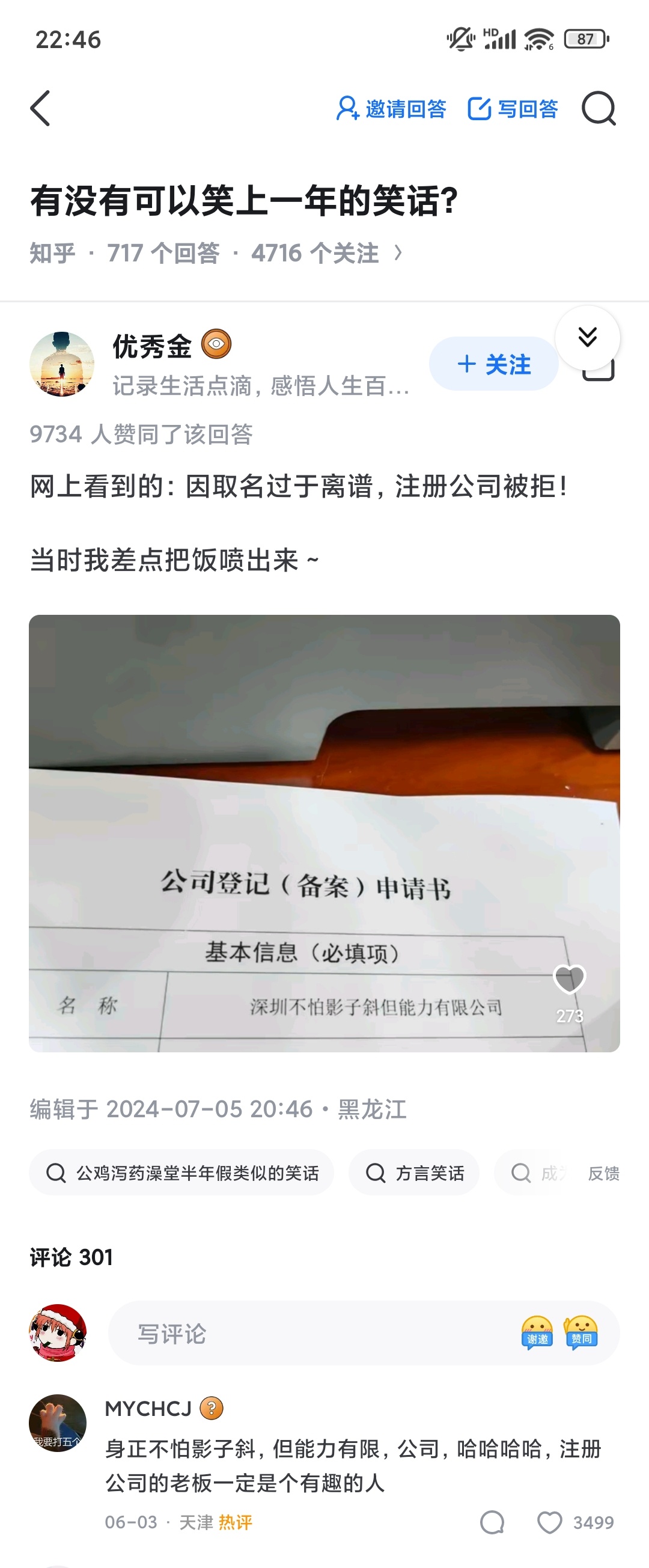Tap 写回答 to write an answer
Screen dimensions: 649x1568
tap(513, 109)
